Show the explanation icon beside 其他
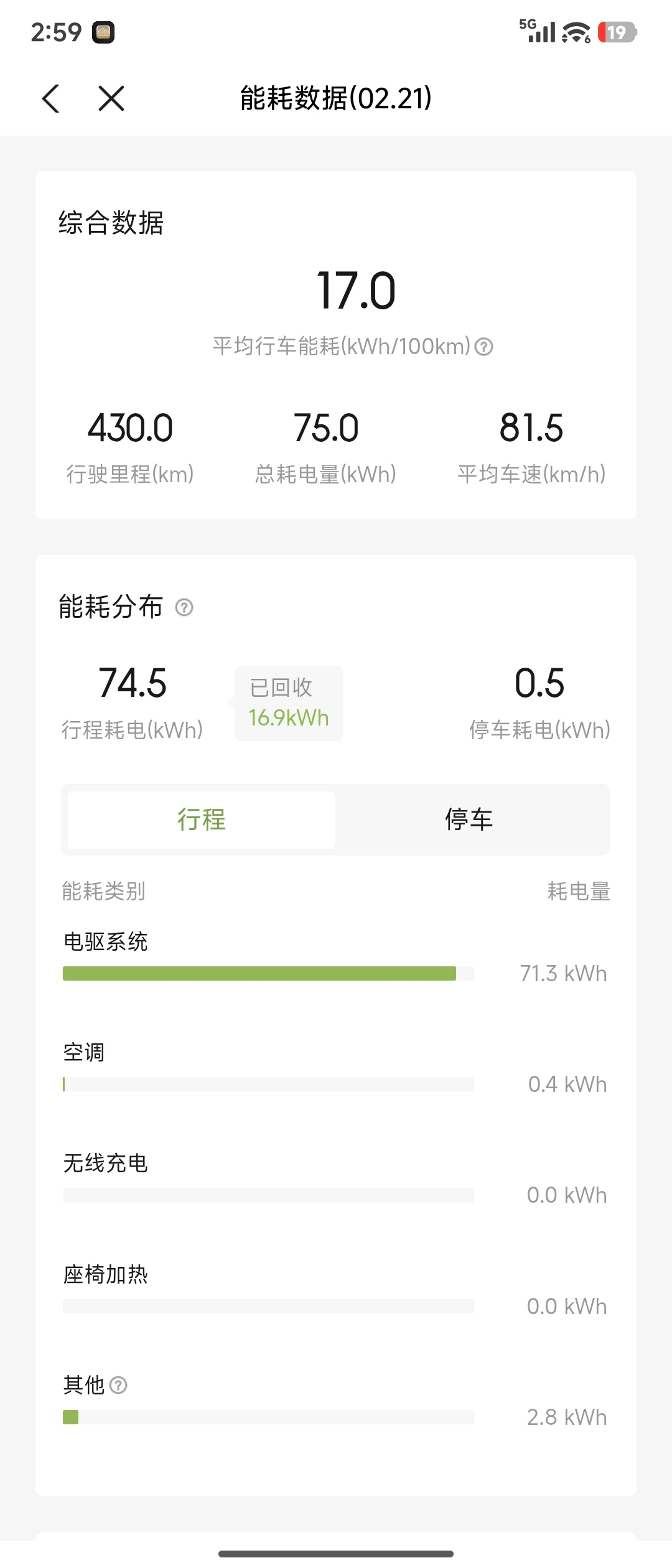 (x=118, y=1385)
